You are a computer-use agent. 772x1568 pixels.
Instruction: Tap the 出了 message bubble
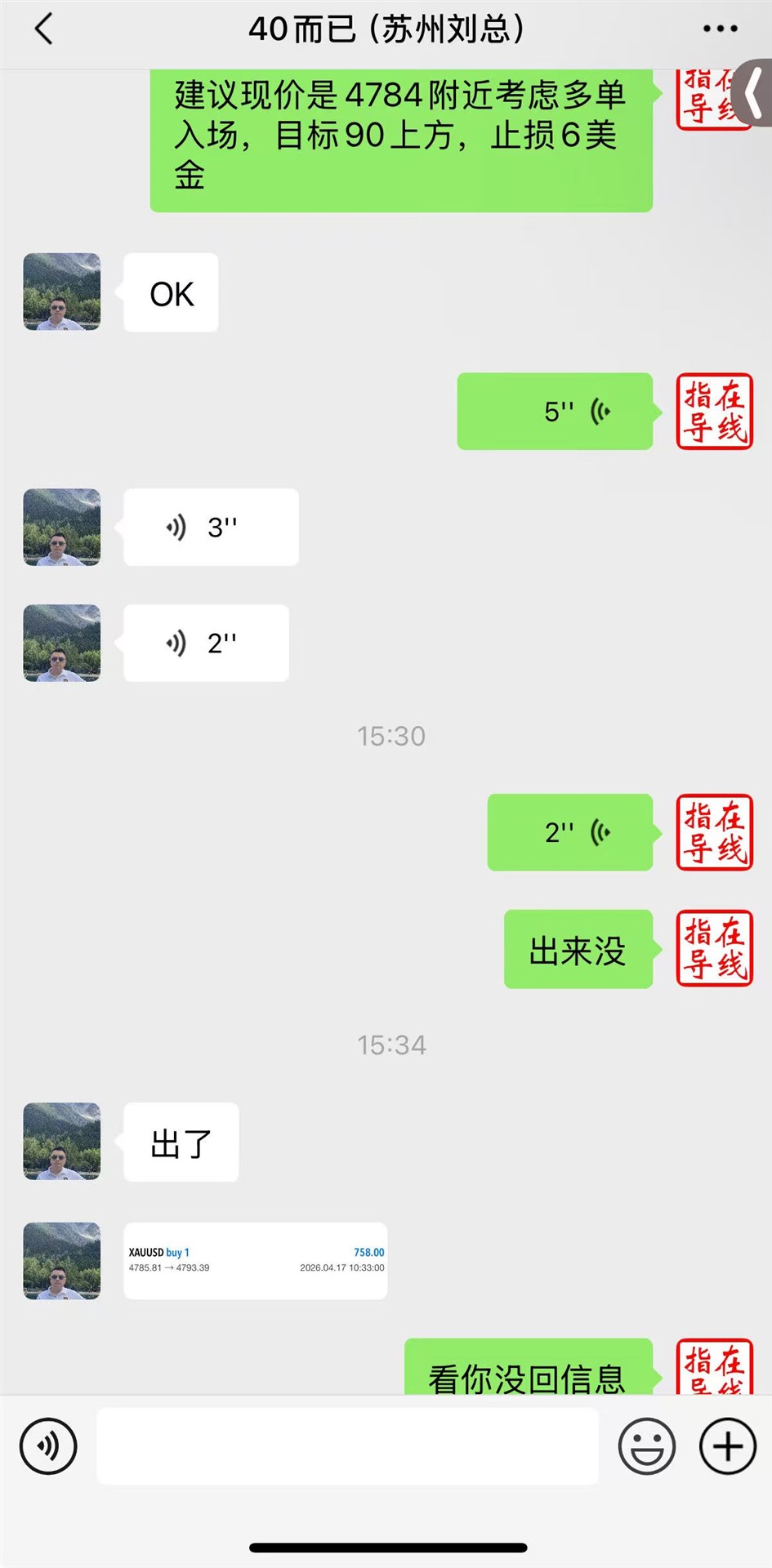(181, 1143)
